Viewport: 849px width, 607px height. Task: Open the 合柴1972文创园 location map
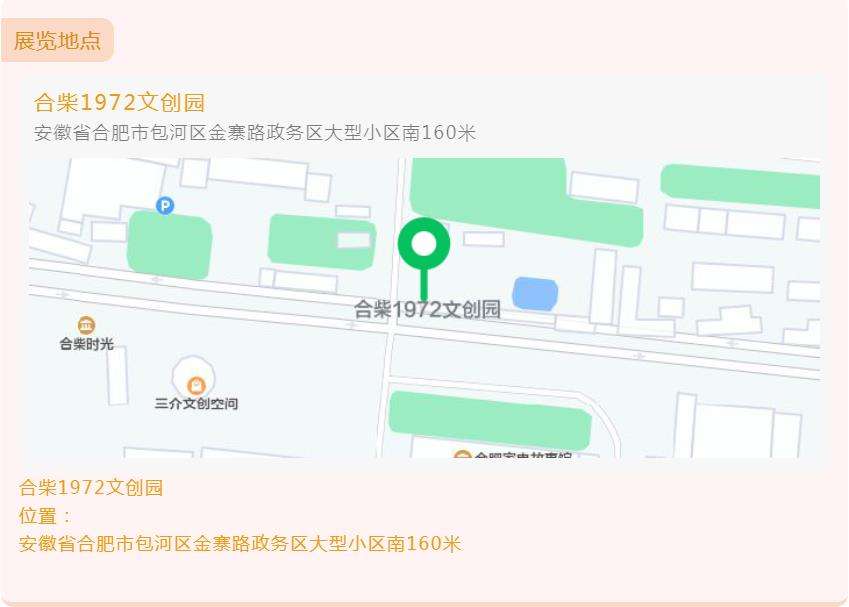(424, 306)
